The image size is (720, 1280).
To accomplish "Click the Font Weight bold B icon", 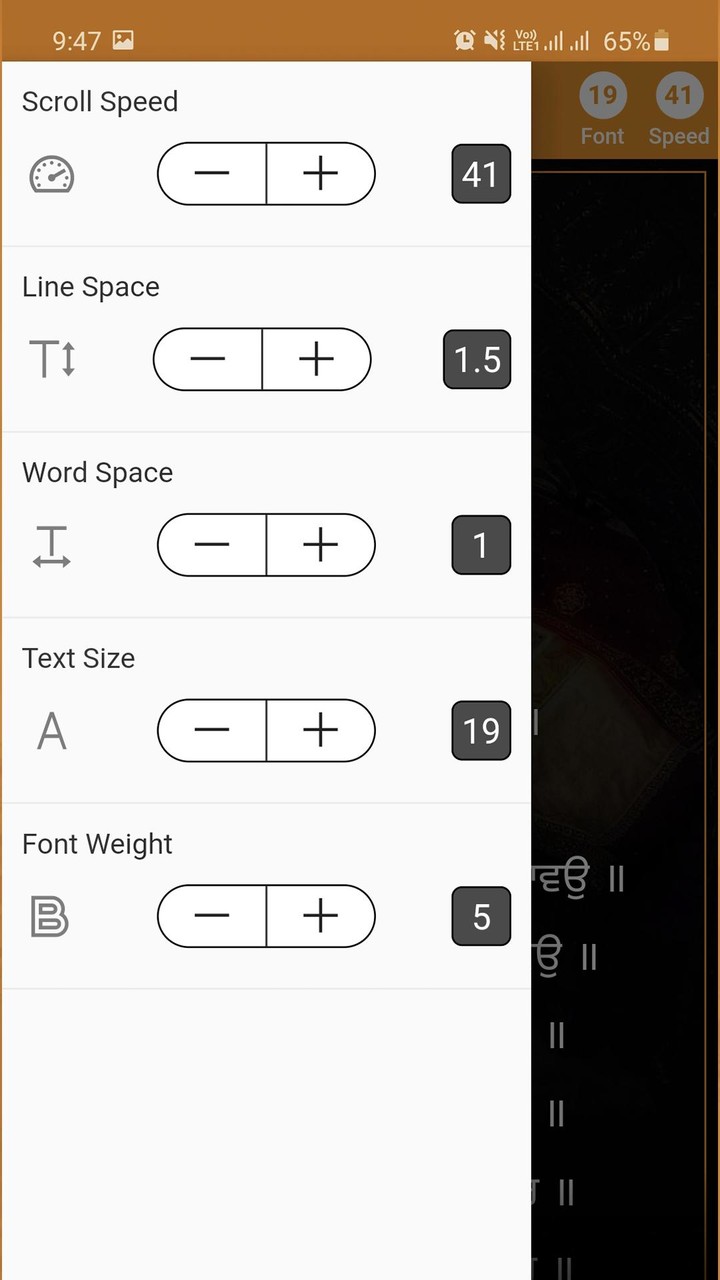I will pos(51,916).
